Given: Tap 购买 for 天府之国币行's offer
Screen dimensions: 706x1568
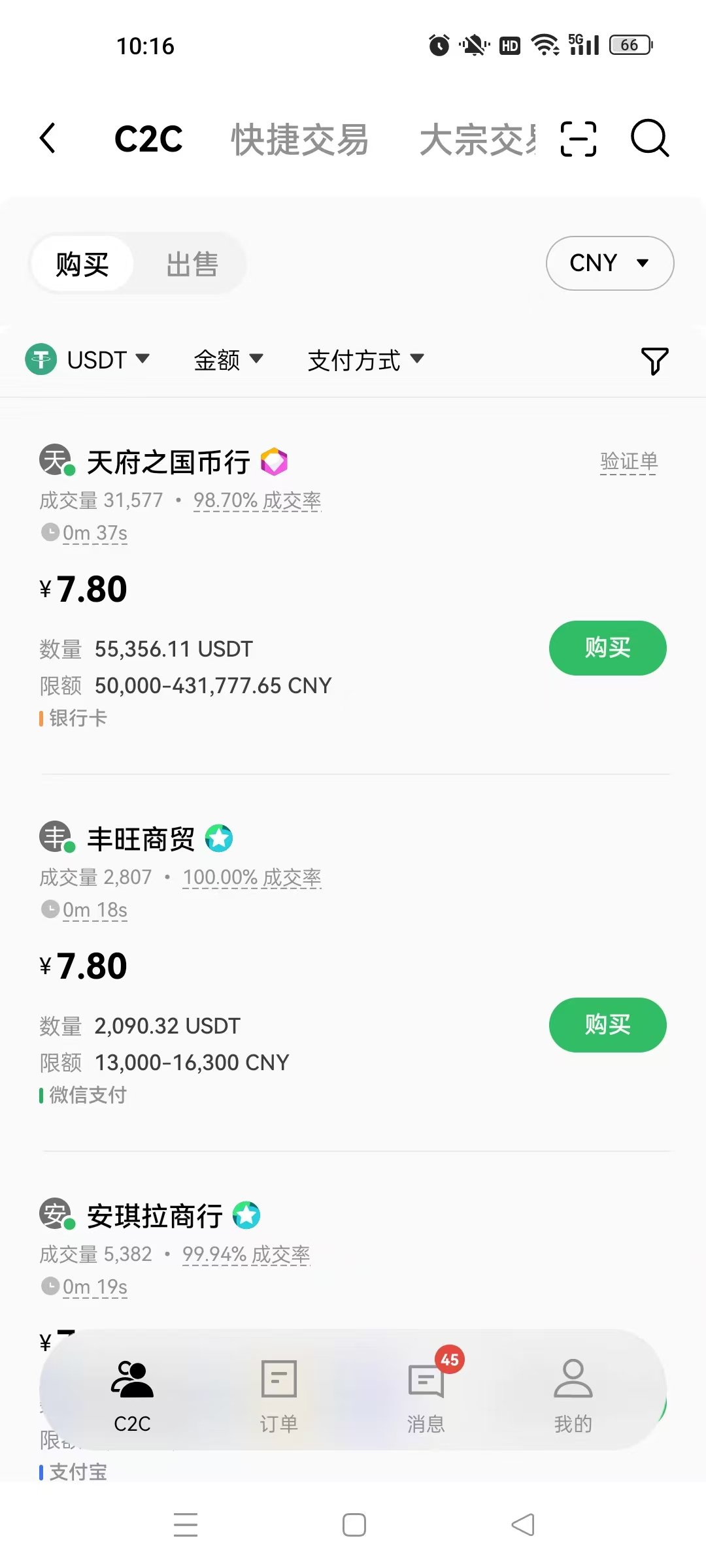Looking at the screenshot, I should pos(607,648).
